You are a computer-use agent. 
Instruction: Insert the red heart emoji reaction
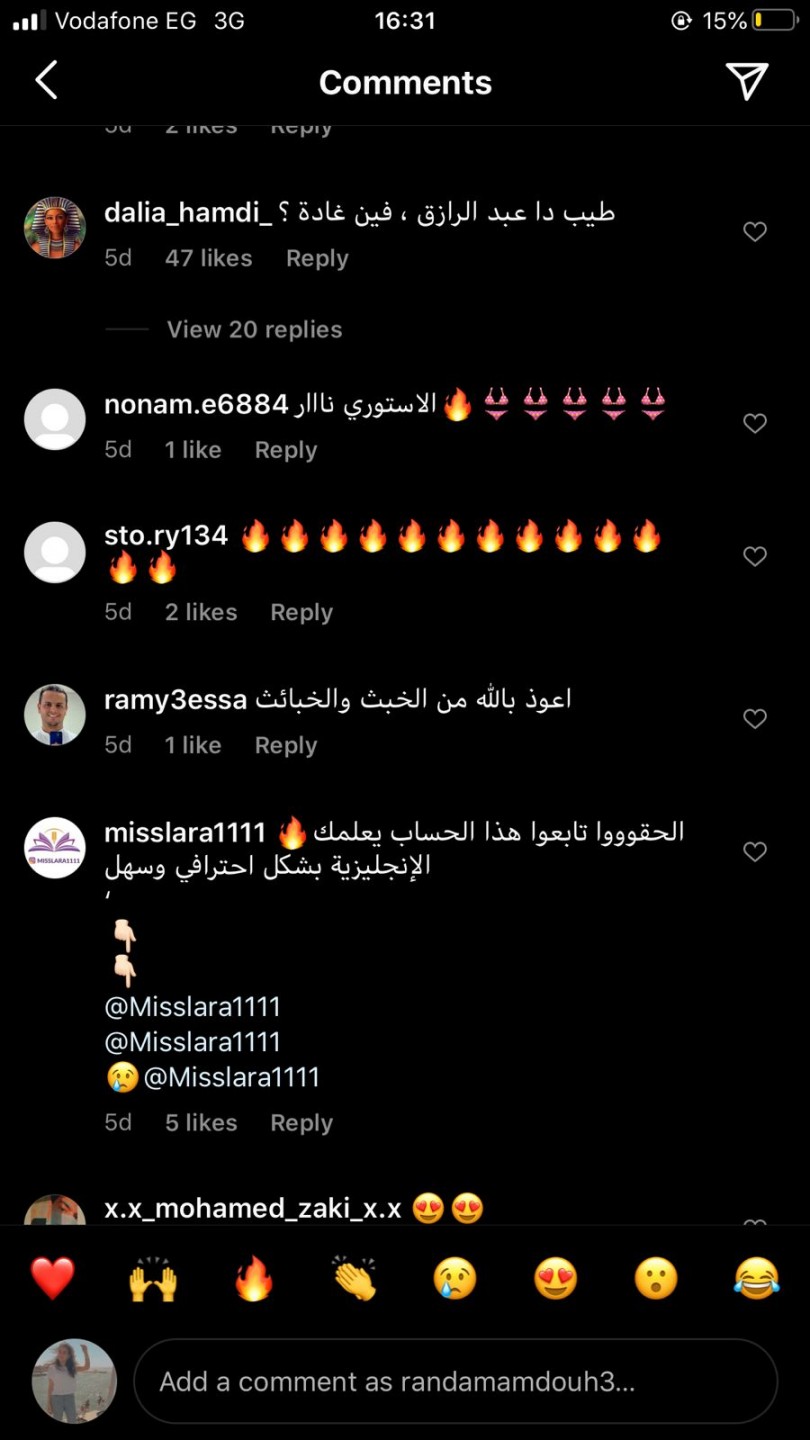click(53, 1279)
